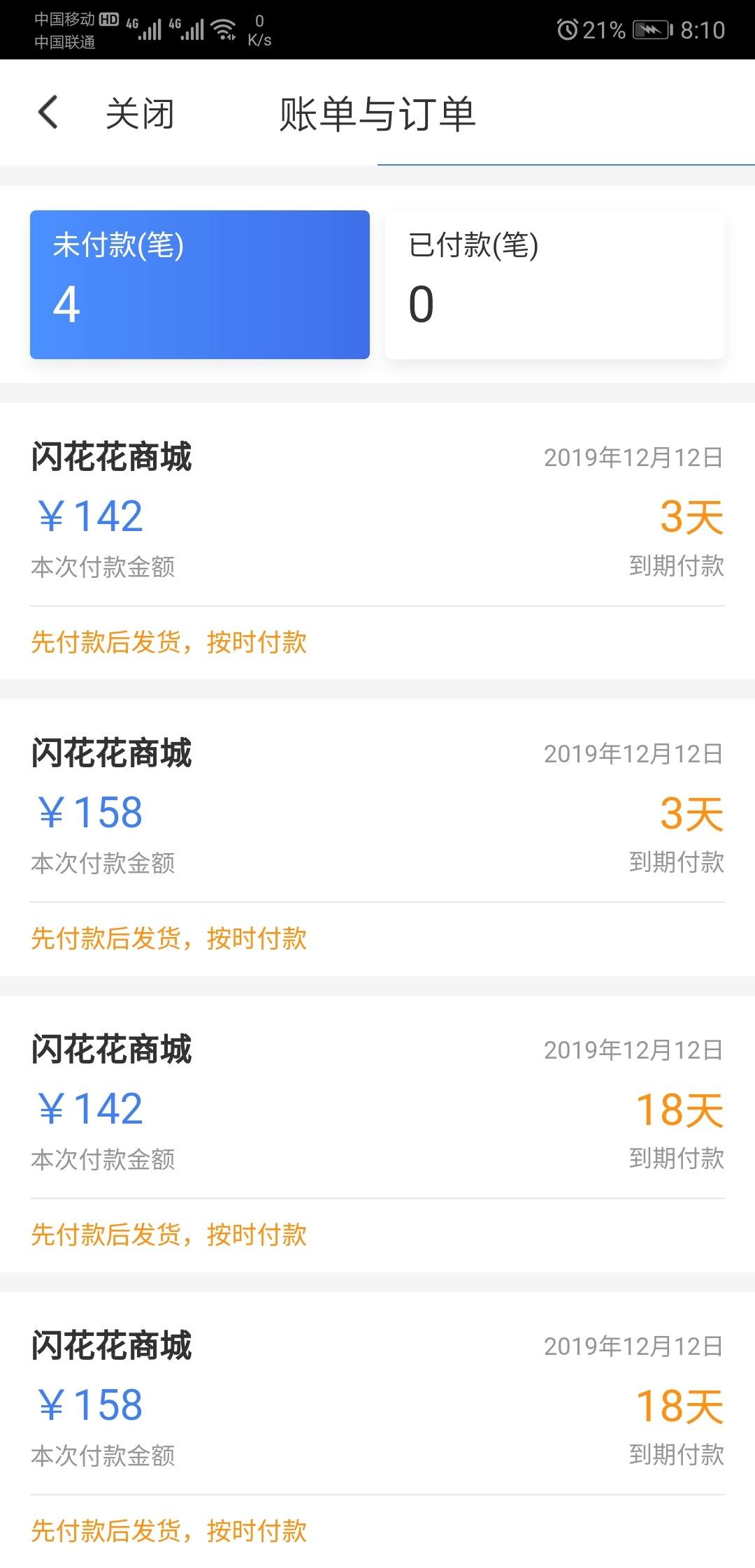
Task: Close the page with 关闭
Action: point(140,113)
